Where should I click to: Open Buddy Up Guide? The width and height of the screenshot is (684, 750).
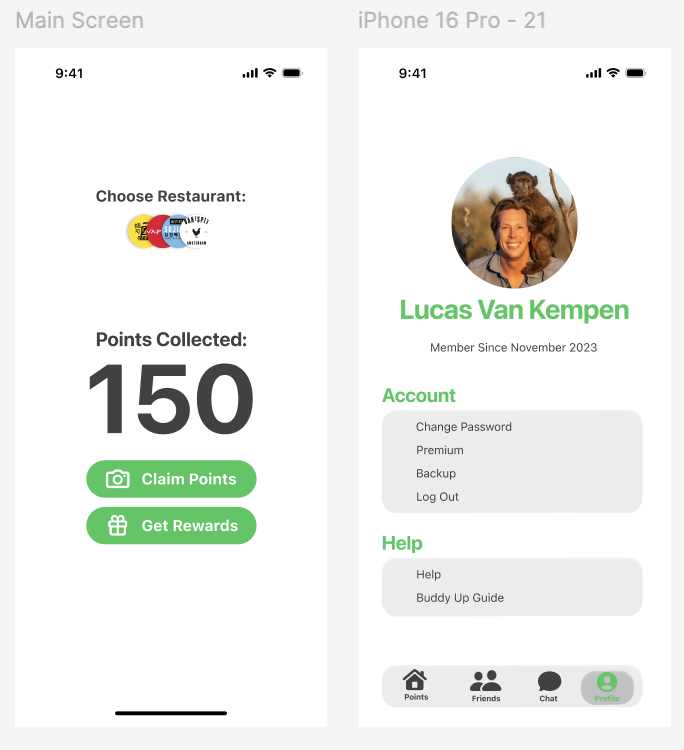(460, 598)
